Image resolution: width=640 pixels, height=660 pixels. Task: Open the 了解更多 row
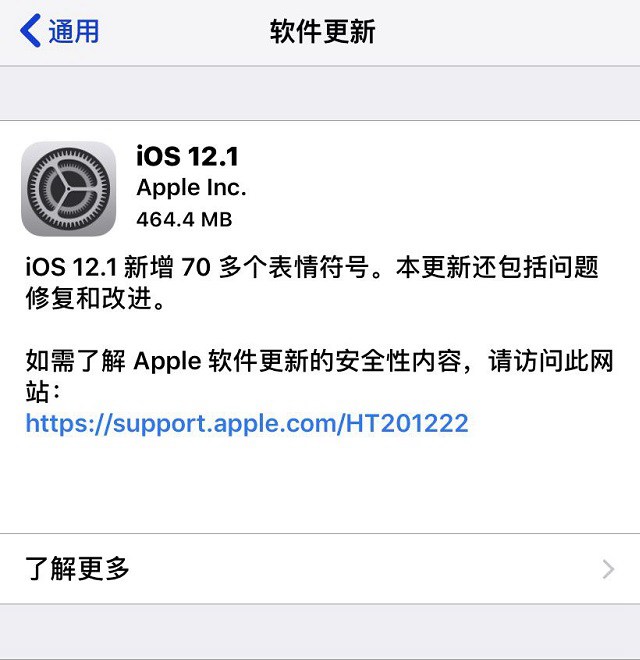coord(320,569)
